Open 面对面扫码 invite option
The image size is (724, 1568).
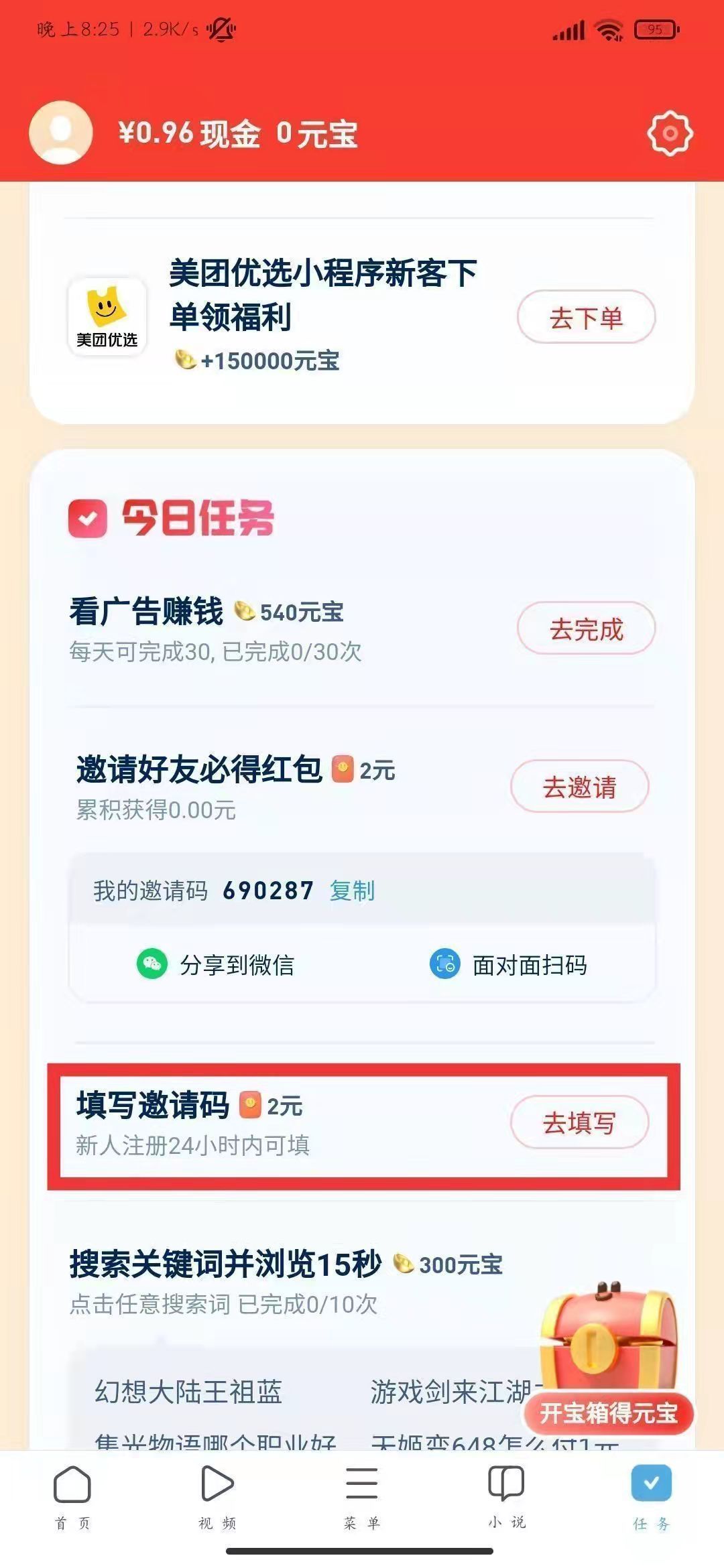509,965
